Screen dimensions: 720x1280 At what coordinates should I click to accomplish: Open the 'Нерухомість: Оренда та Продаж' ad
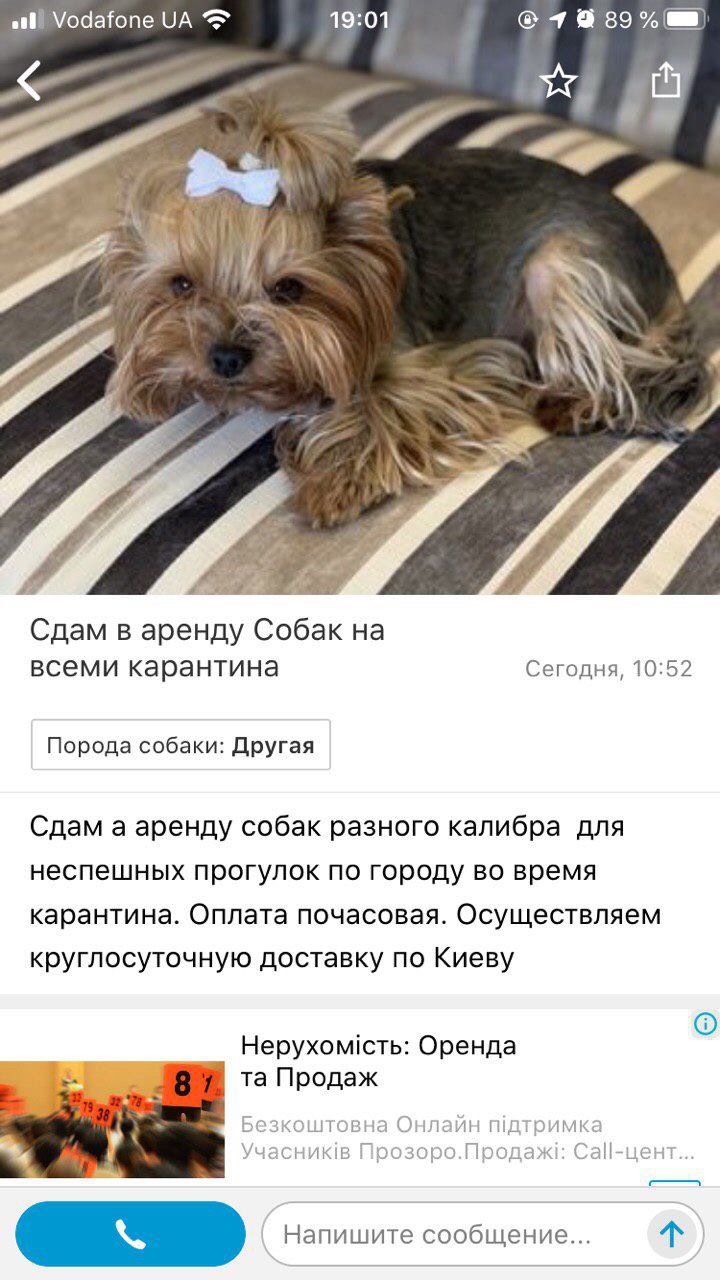click(x=378, y=1062)
